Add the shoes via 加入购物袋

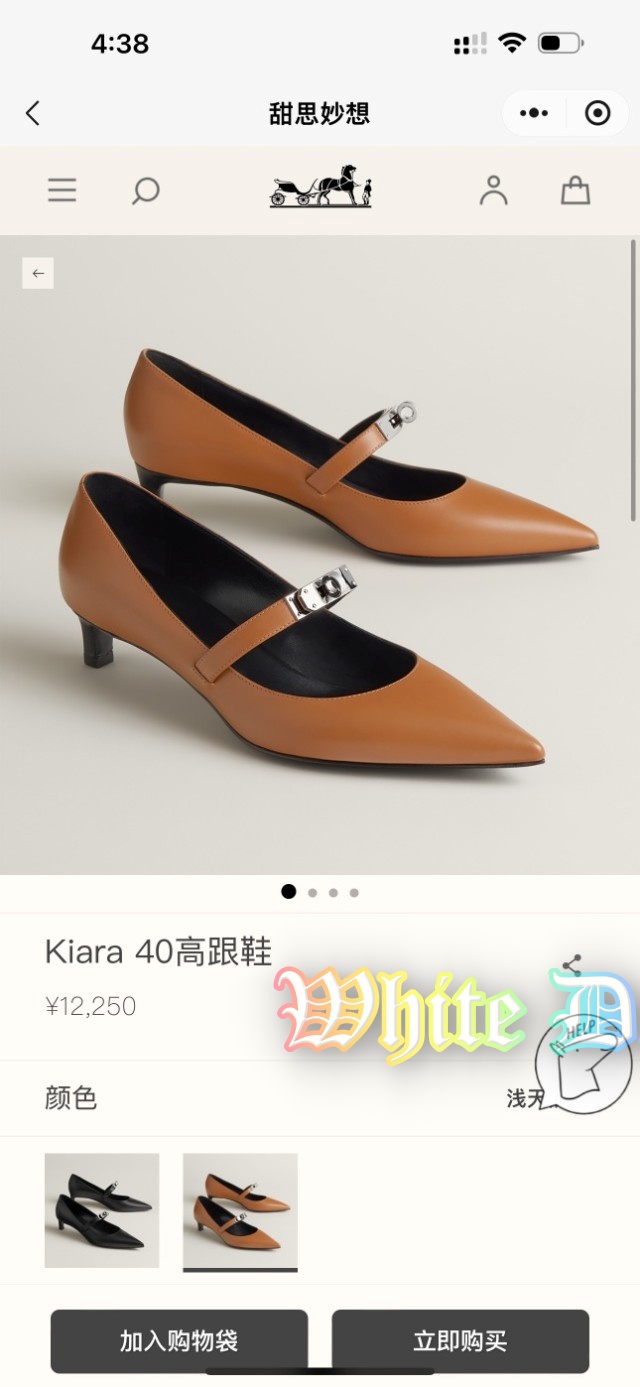tap(179, 1341)
